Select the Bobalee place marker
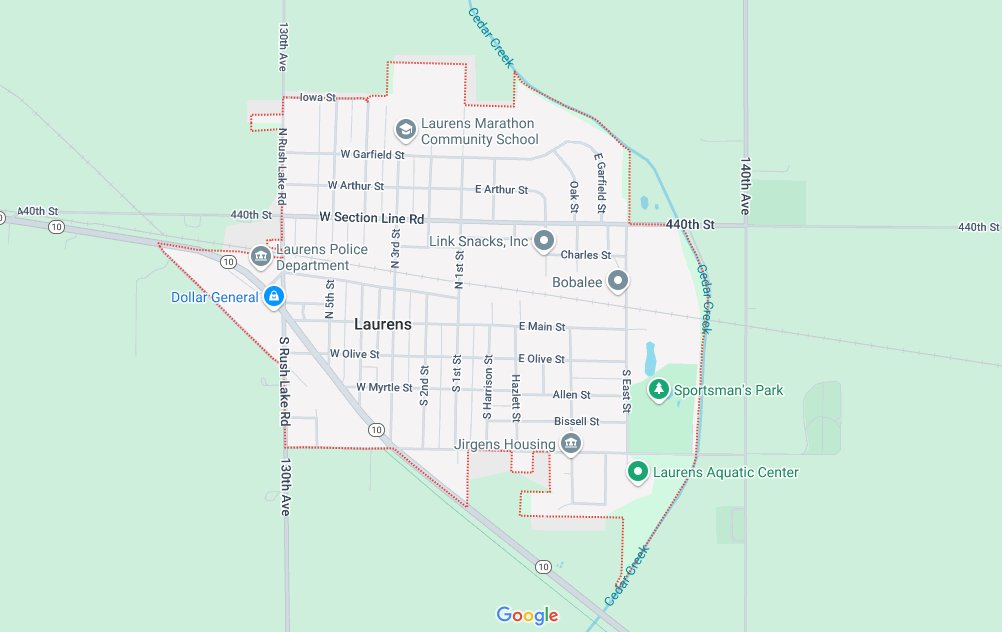 (618, 282)
